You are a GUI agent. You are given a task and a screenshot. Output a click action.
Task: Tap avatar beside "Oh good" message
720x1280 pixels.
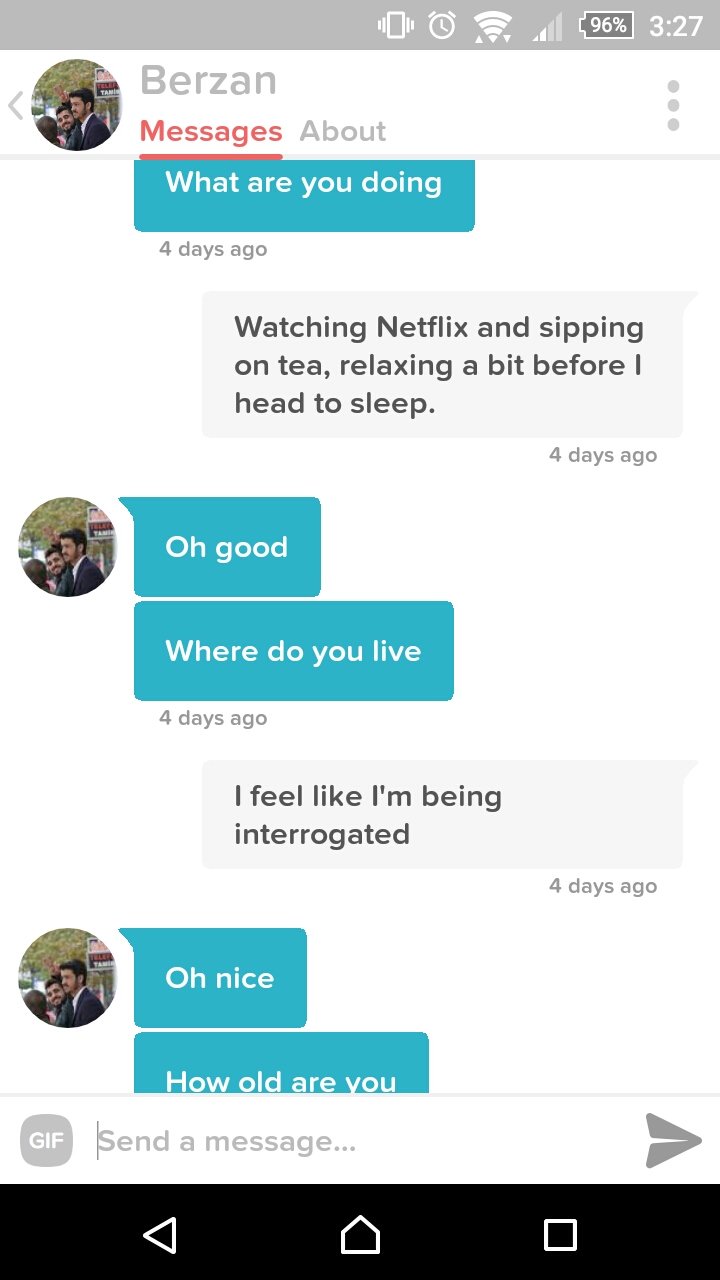67,547
